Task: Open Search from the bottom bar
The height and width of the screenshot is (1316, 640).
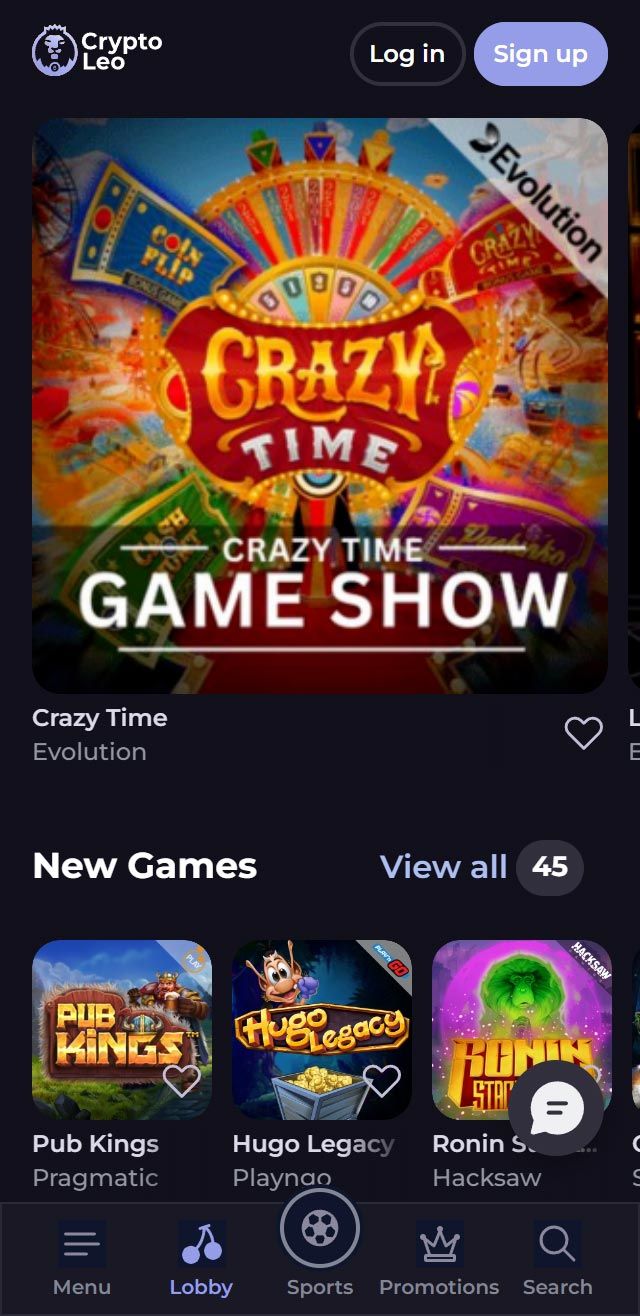Action: pyautogui.click(x=557, y=1260)
